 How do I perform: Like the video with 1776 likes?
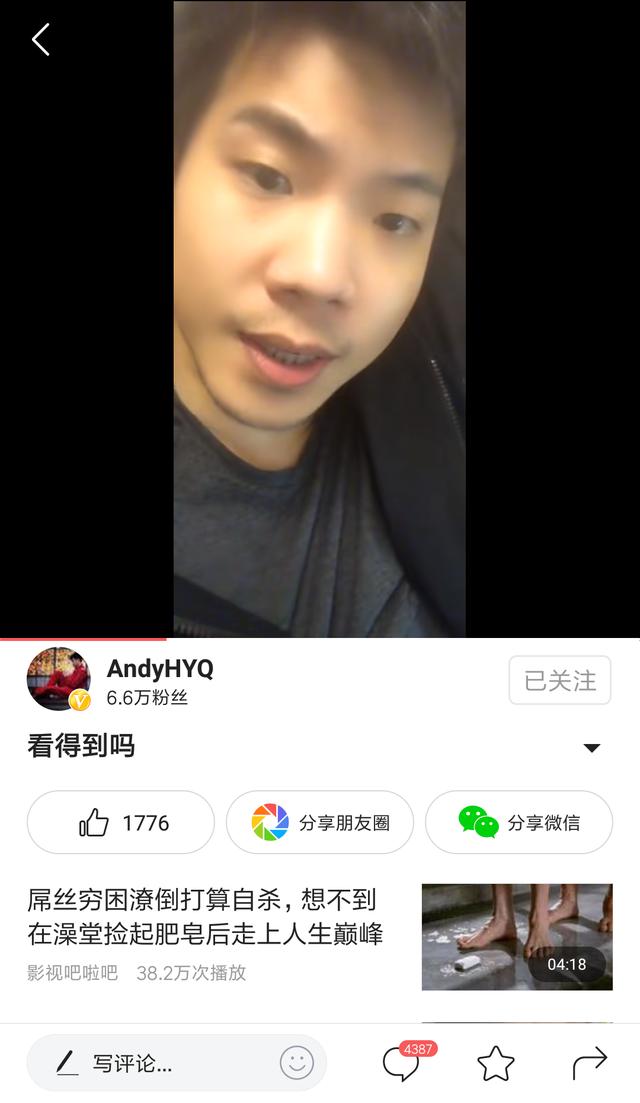coord(121,823)
